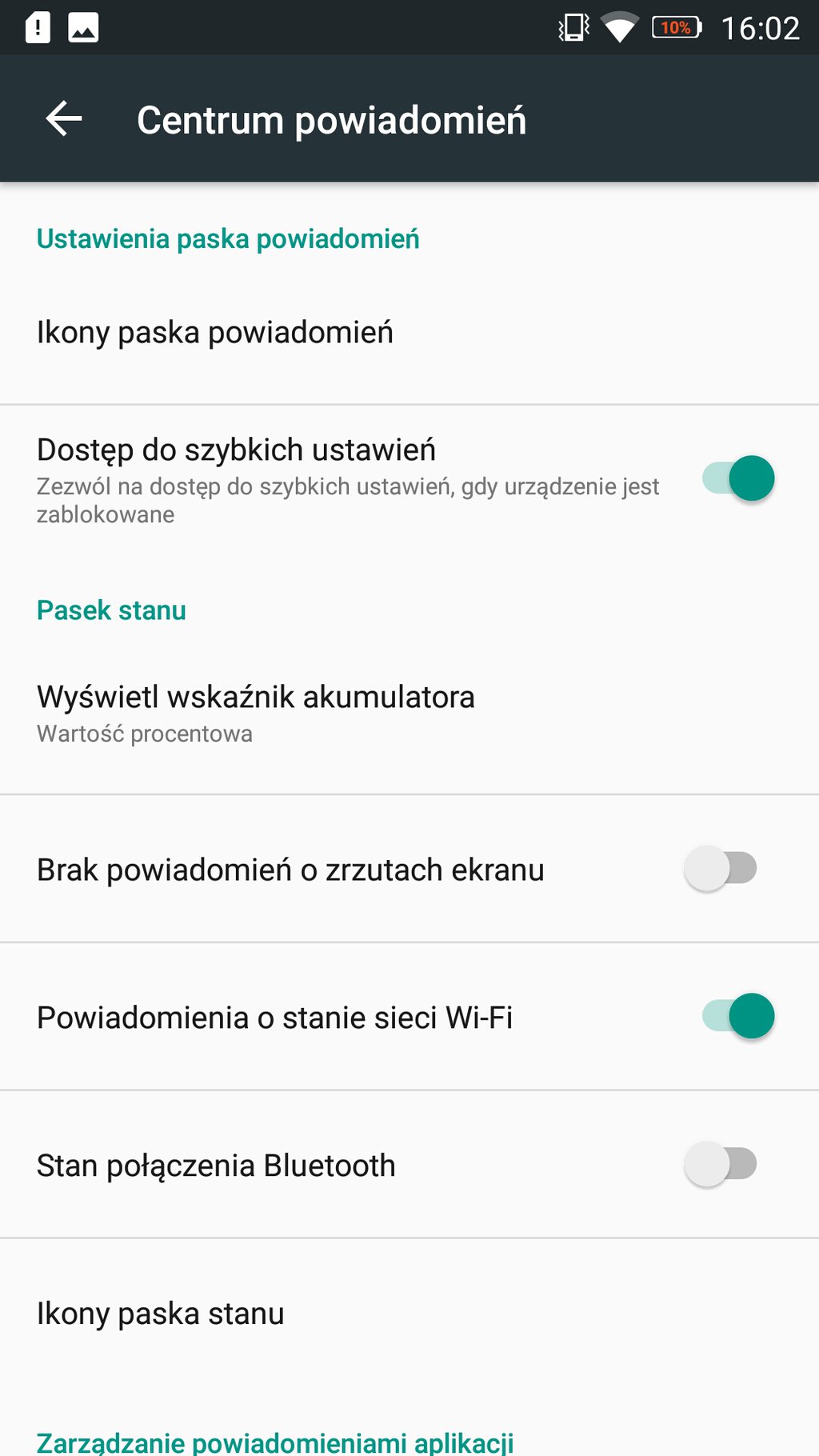The height and width of the screenshot is (1456, 819).
Task: Open Ikony paska stanu
Action: tap(409, 1314)
